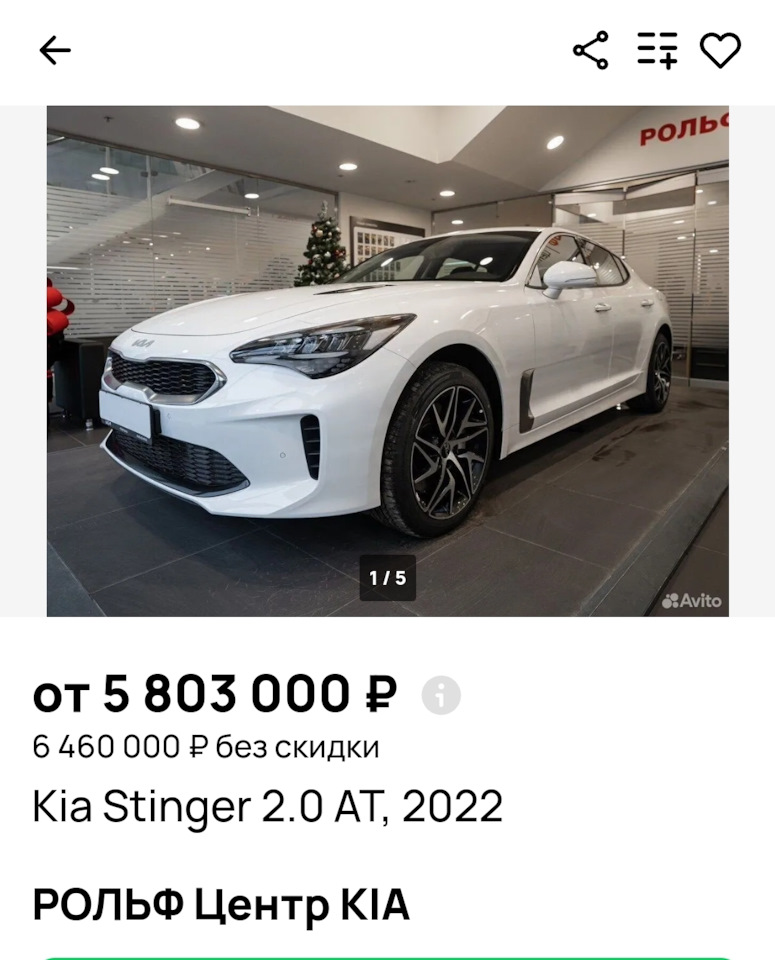
Task: Add the listing to favorites with the heart
Action: (720, 50)
